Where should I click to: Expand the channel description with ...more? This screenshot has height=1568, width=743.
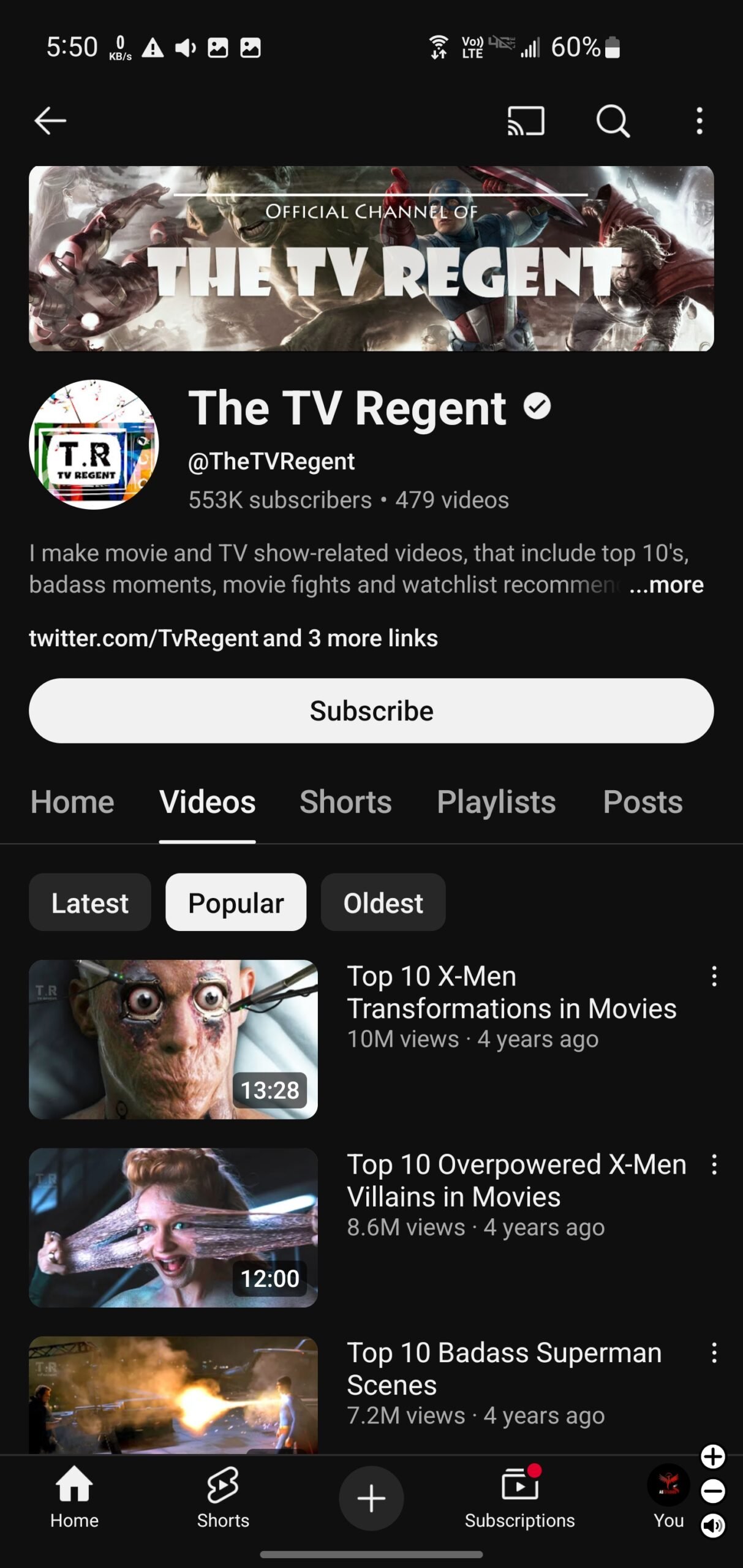pyautogui.click(x=666, y=584)
